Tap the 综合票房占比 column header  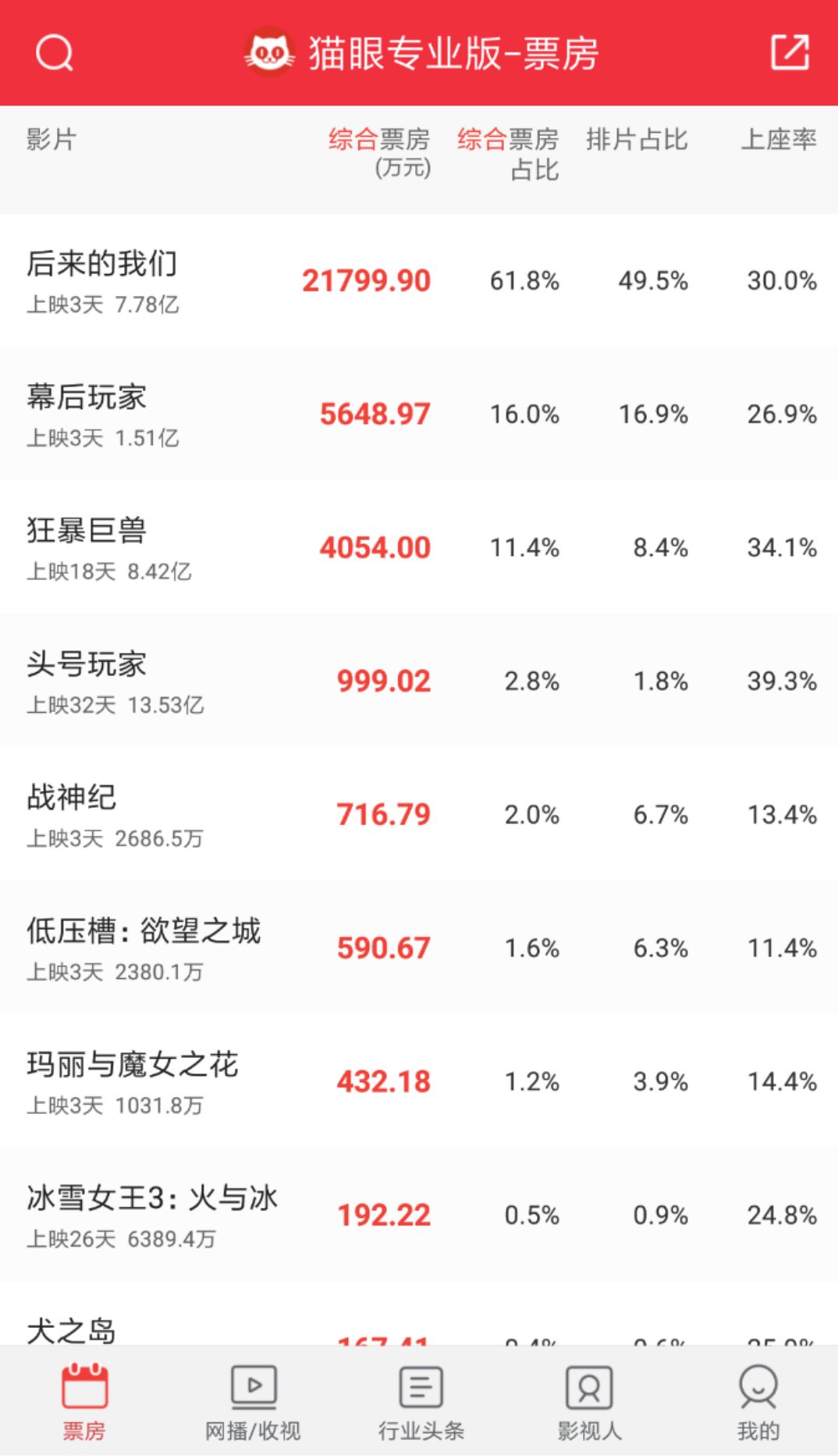tap(508, 154)
